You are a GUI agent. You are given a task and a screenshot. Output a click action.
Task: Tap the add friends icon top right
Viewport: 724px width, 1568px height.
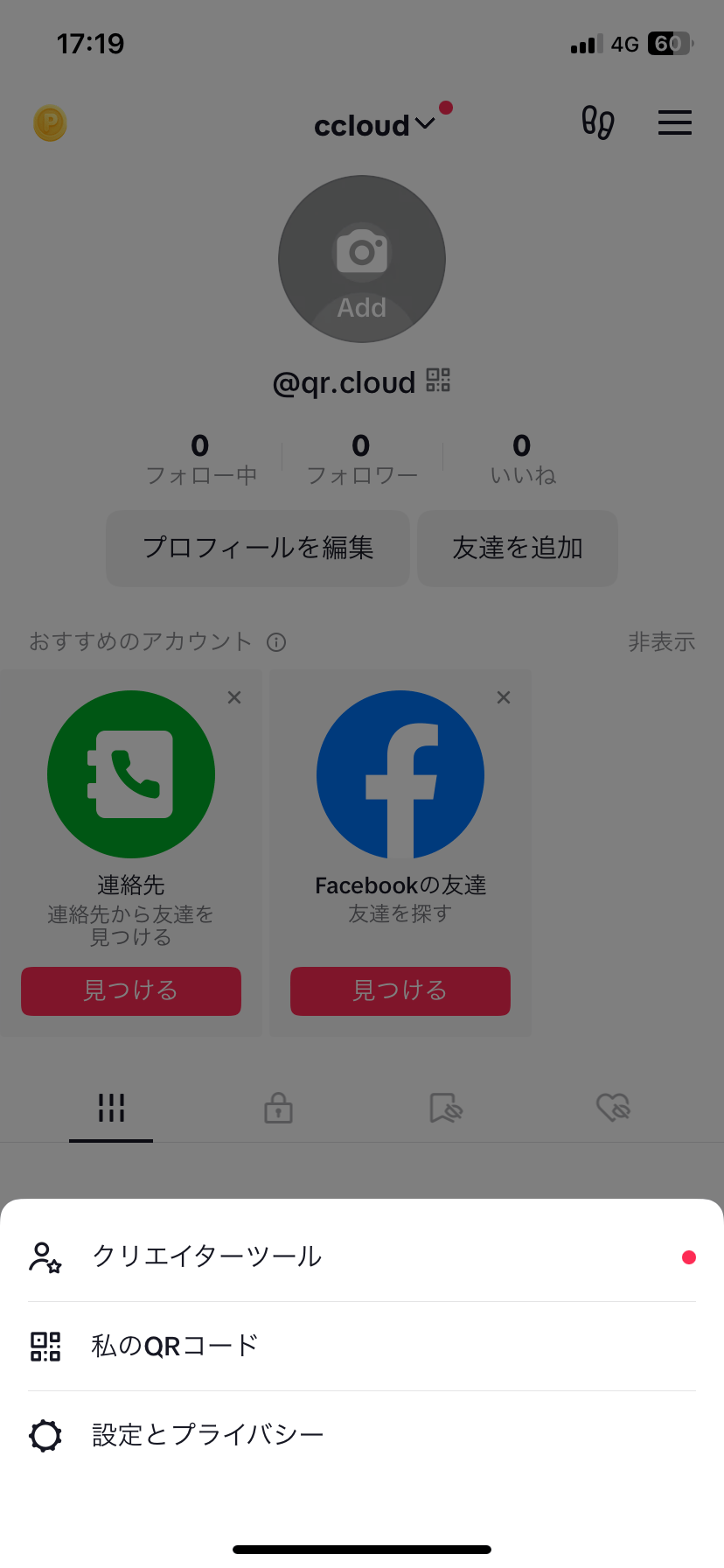click(598, 123)
